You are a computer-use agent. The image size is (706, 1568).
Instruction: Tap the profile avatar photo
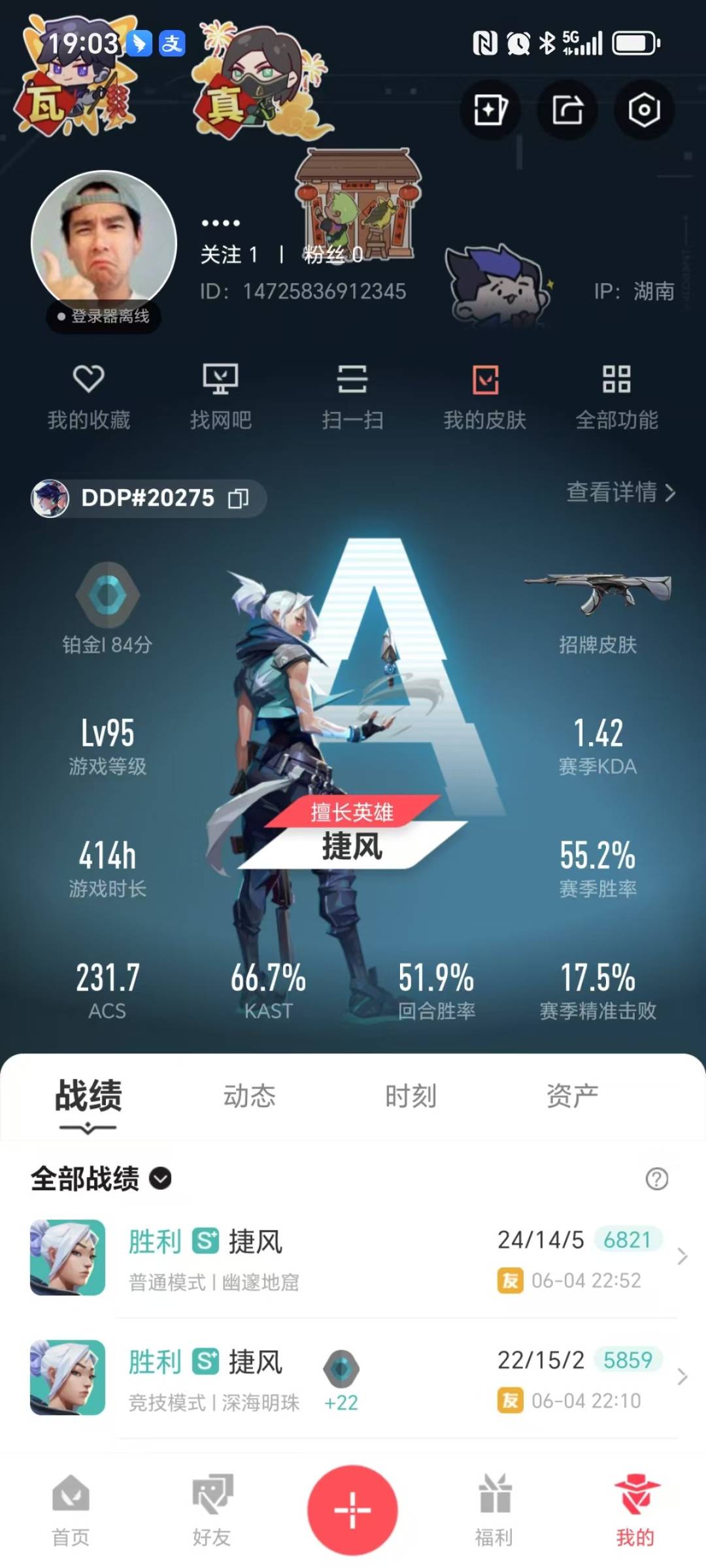point(104,244)
